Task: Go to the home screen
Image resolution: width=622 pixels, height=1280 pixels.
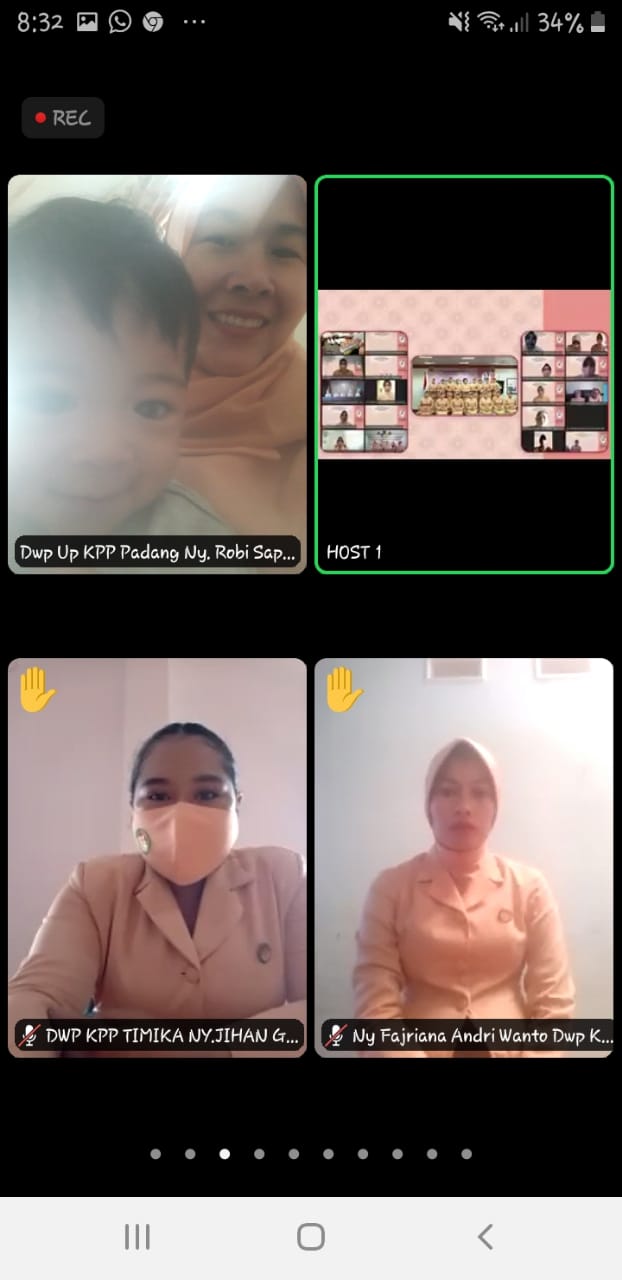Action: tap(311, 1237)
